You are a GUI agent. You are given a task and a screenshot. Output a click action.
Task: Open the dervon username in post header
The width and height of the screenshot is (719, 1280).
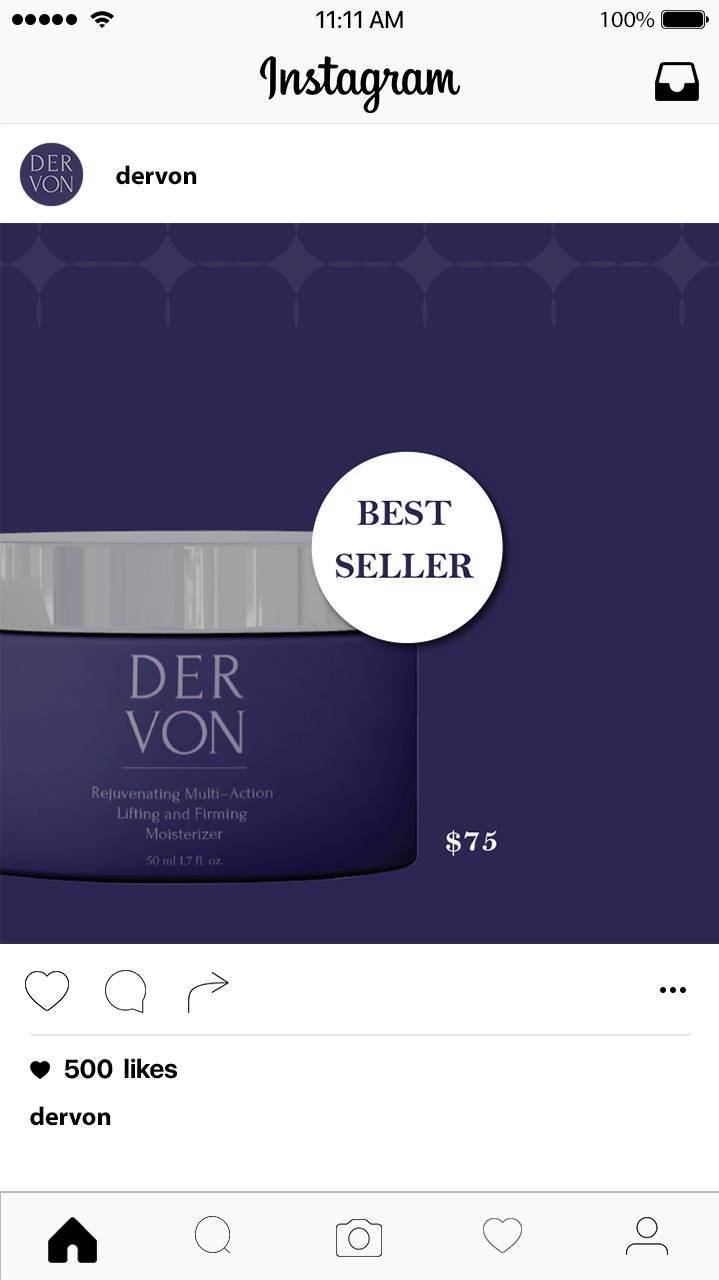156,176
